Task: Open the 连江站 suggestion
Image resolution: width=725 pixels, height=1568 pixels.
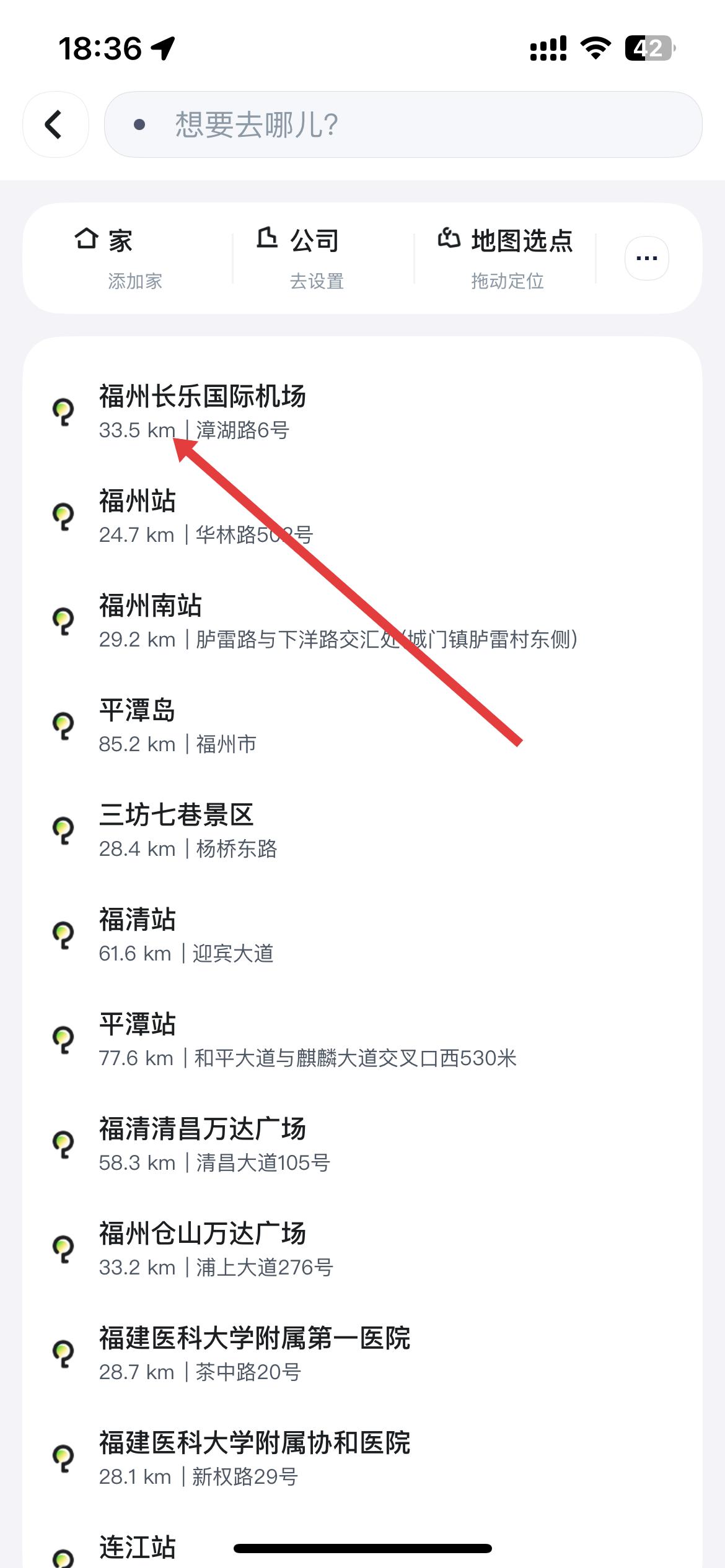Action: point(138,1547)
